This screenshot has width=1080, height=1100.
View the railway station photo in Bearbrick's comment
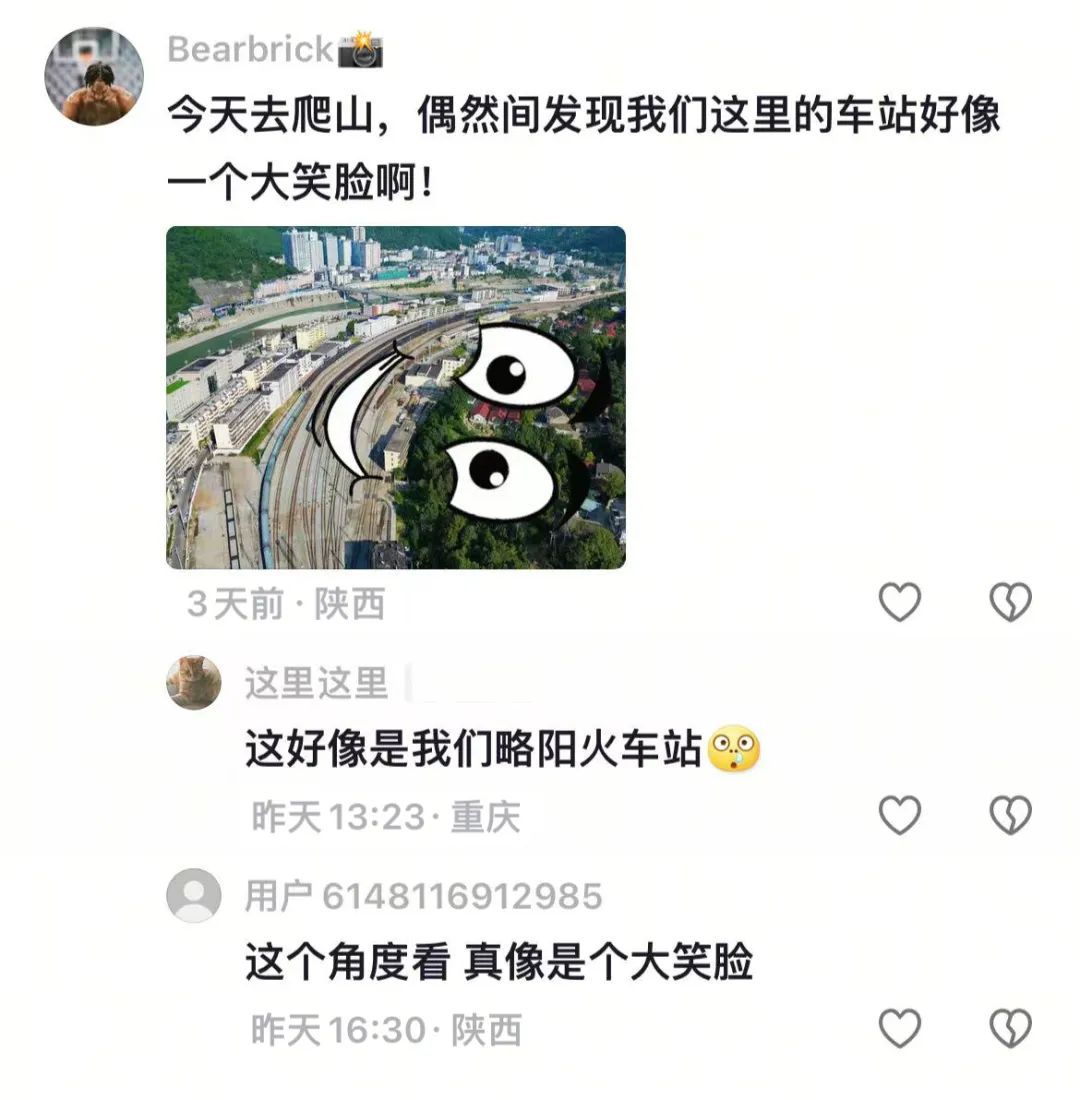395,397
